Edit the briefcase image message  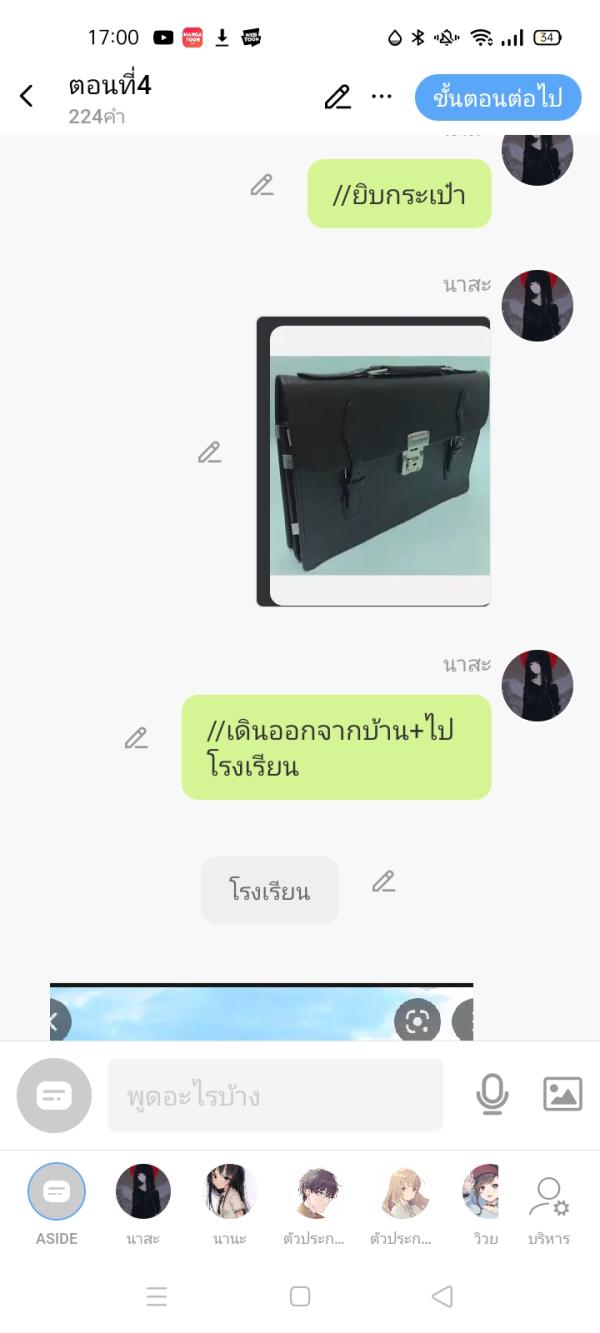[x=209, y=452]
